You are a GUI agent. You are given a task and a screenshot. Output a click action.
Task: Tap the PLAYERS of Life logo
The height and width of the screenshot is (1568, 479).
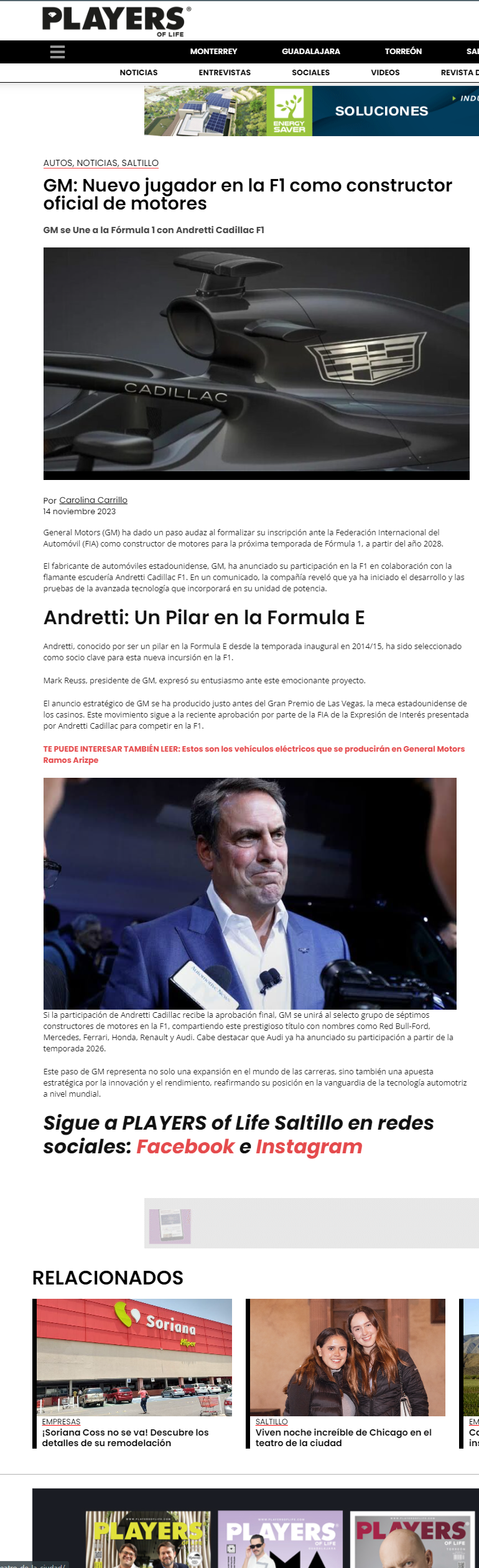116,21
